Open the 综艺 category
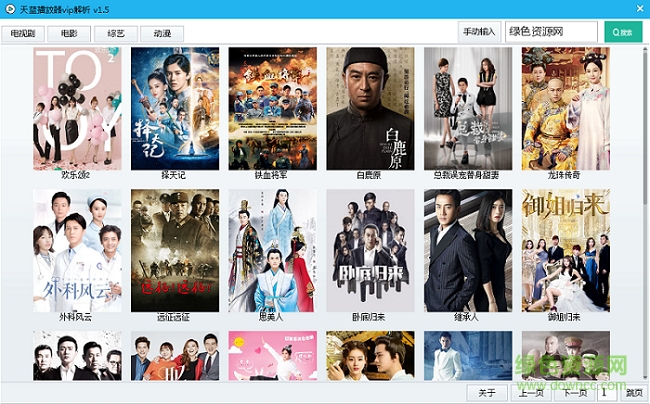Screen dimensions: 650x404 (115, 34)
